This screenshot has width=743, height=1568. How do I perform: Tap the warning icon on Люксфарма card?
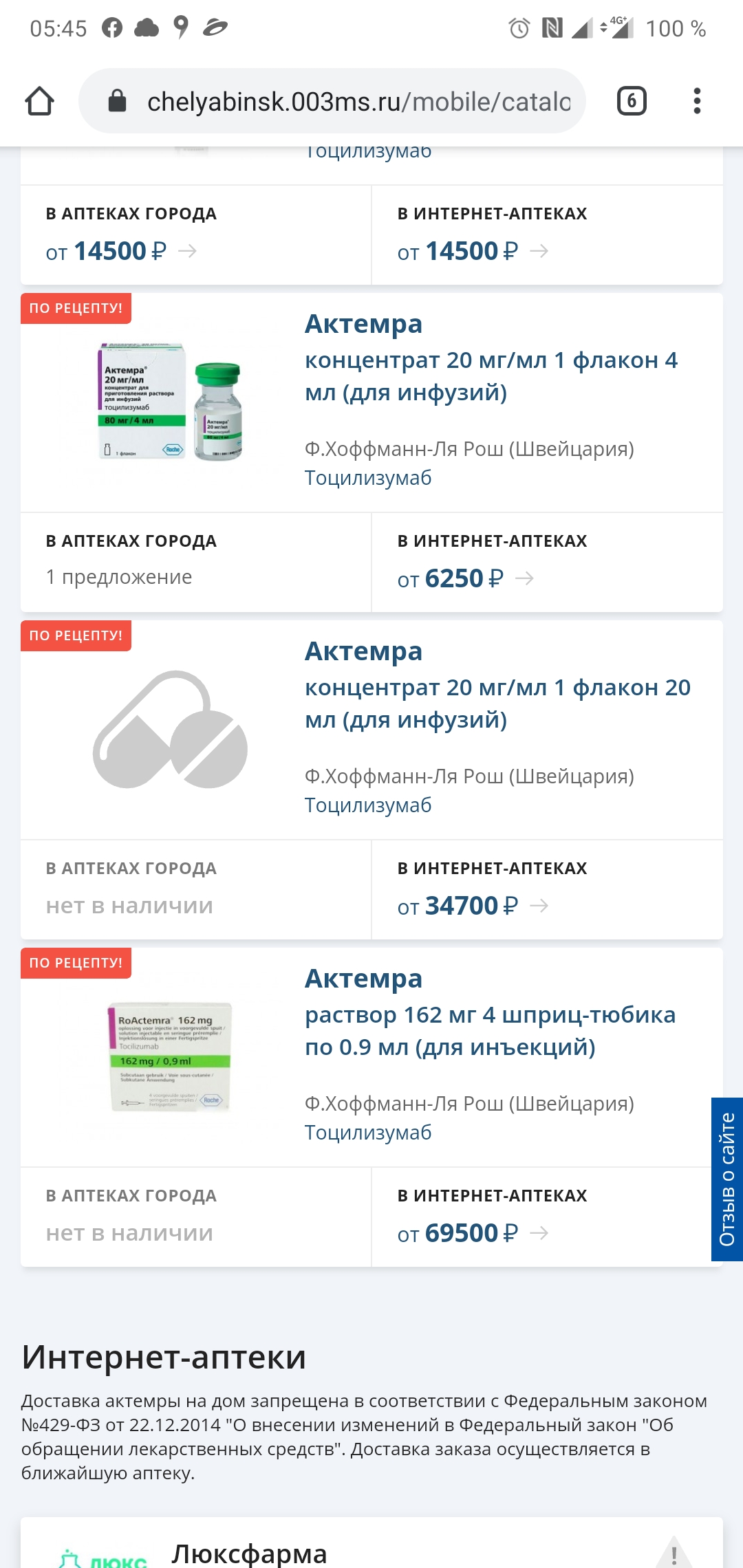point(674,1553)
